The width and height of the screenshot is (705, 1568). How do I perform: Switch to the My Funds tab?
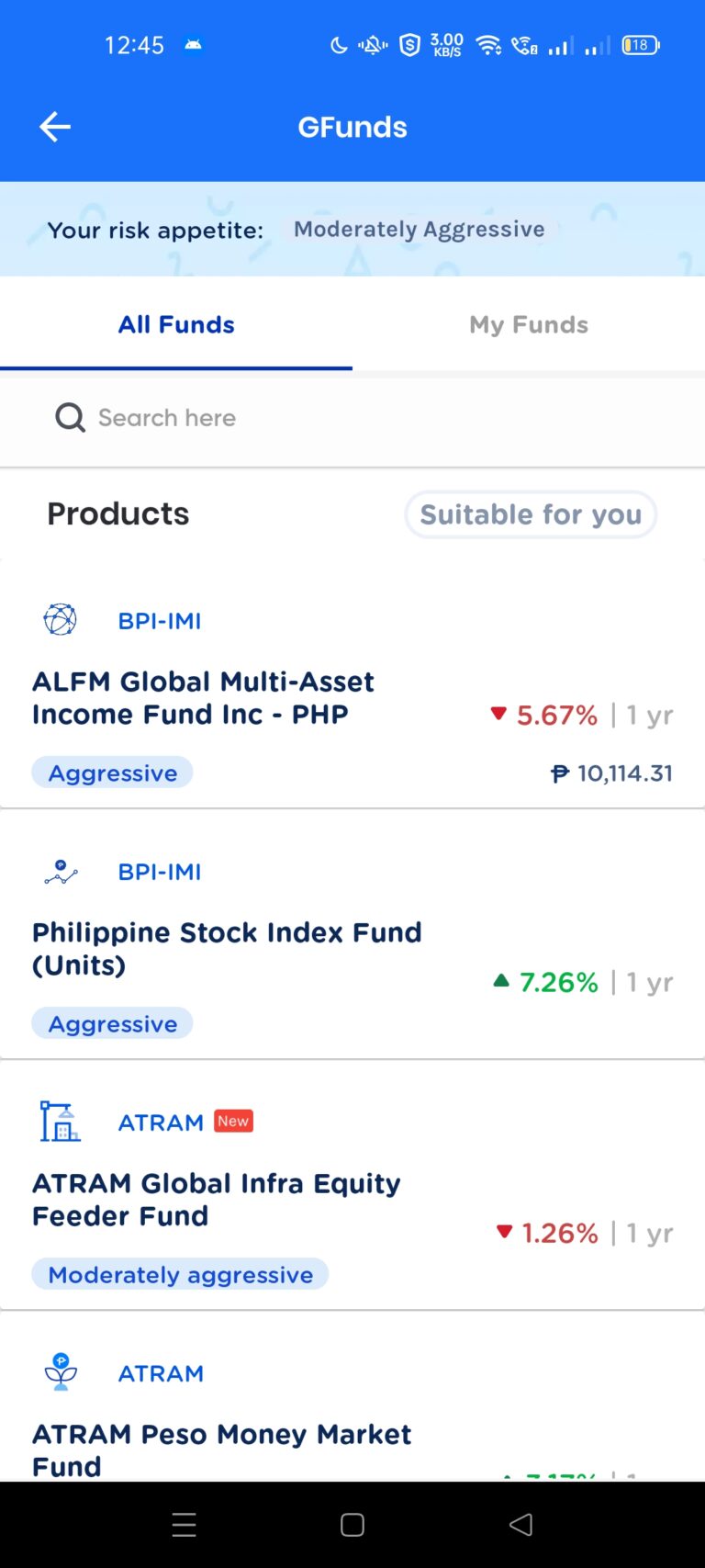point(529,323)
